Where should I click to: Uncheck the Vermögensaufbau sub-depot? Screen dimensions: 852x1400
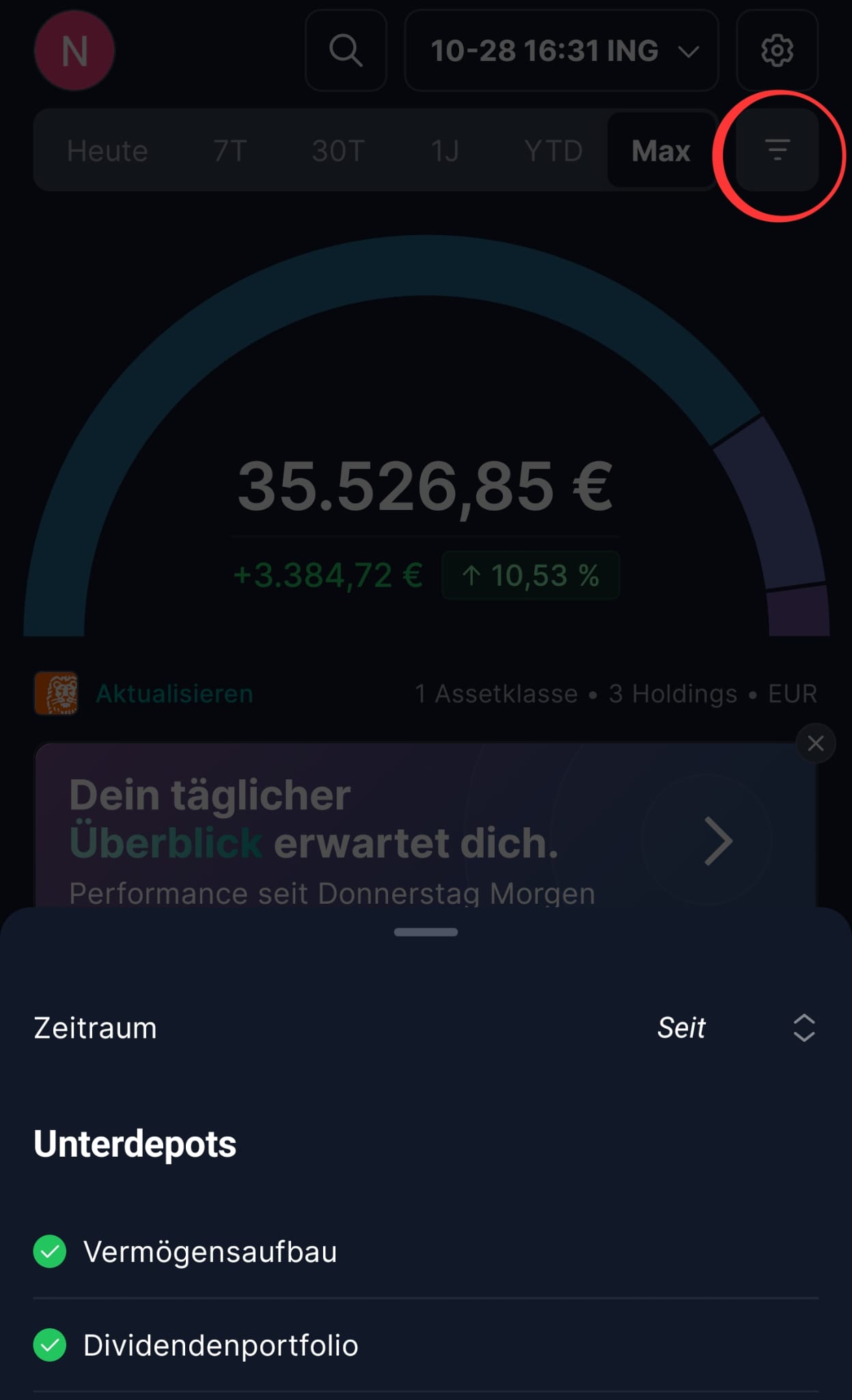(x=50, y=1252)
